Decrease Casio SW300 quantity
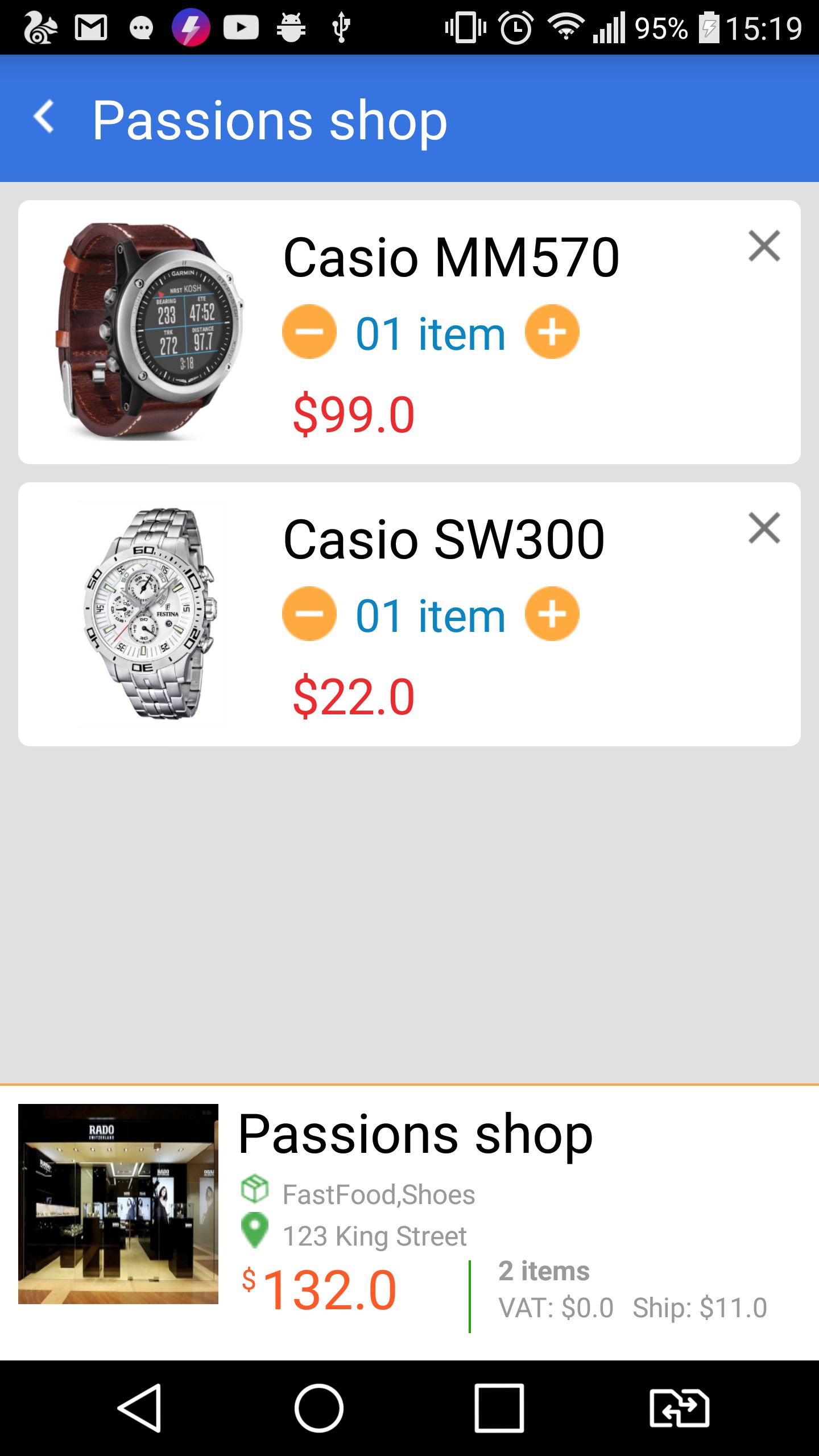This screenshot has width=819, height=1456. pos(309,614)
